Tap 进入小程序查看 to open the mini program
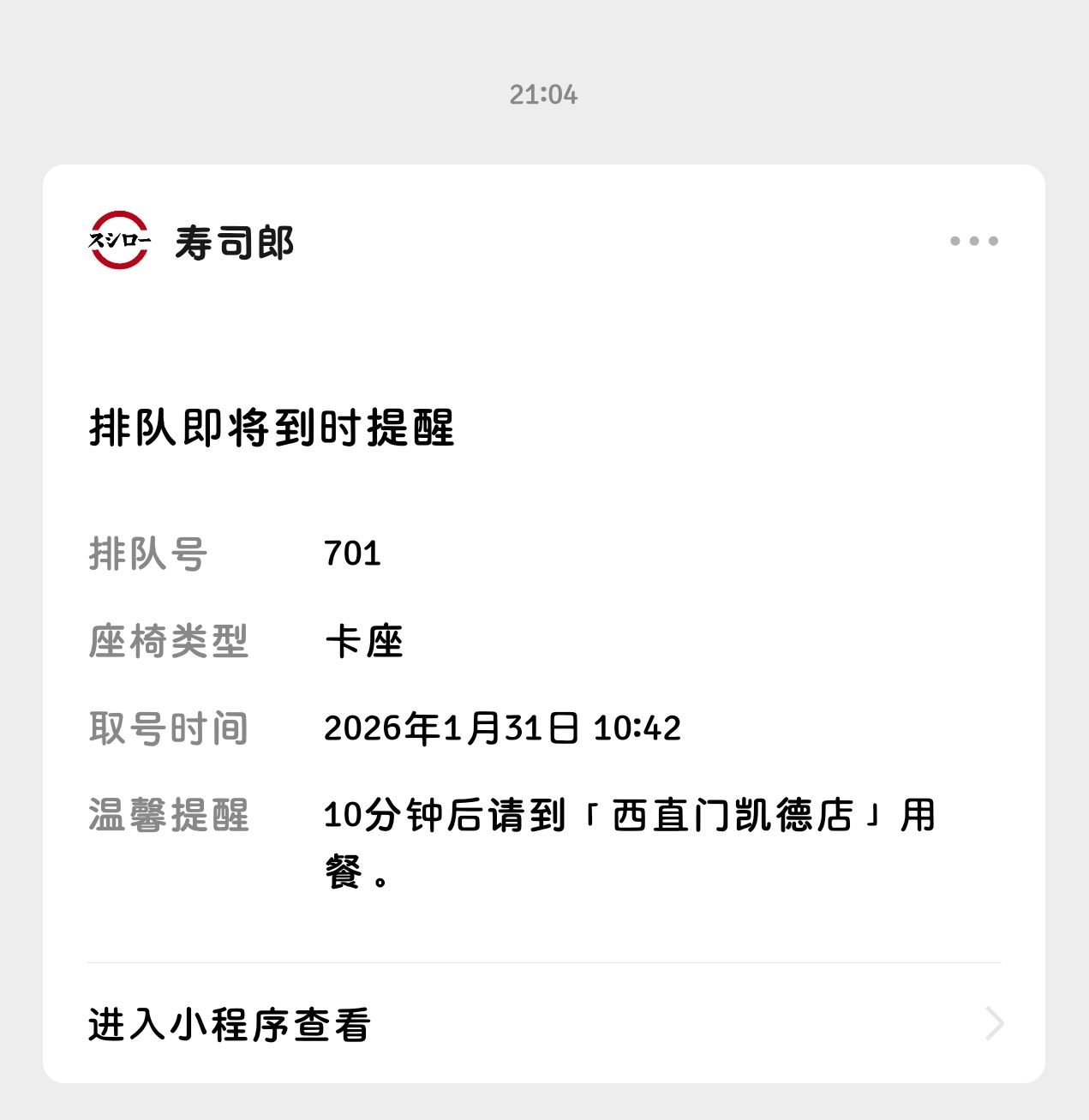Screen dimensions: 1089x1120 pos(544,1024)
